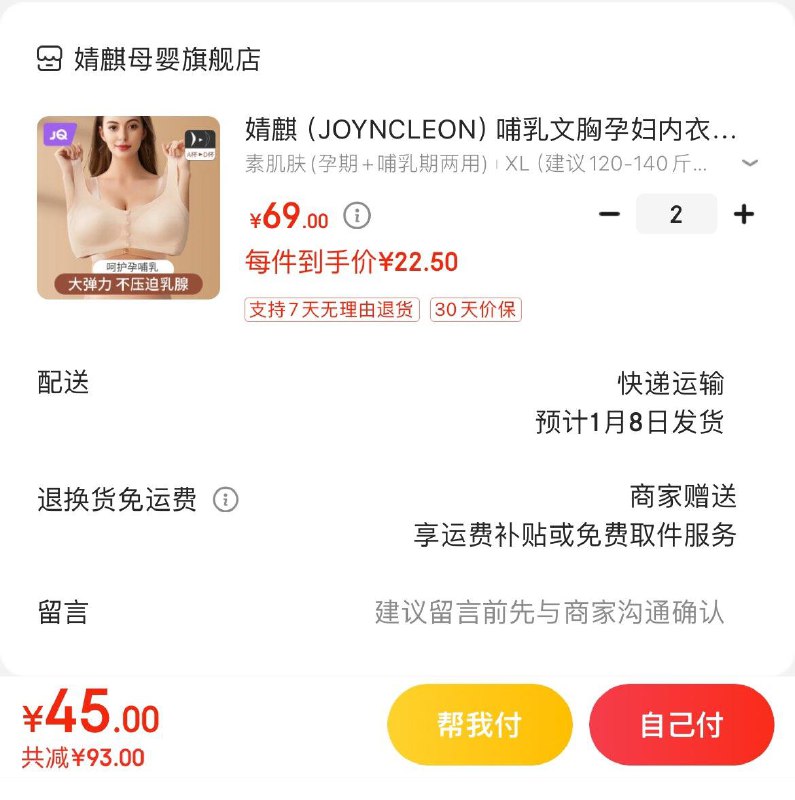
Task: Decrease the quantity with the minus button
Action: pos(609,214)
